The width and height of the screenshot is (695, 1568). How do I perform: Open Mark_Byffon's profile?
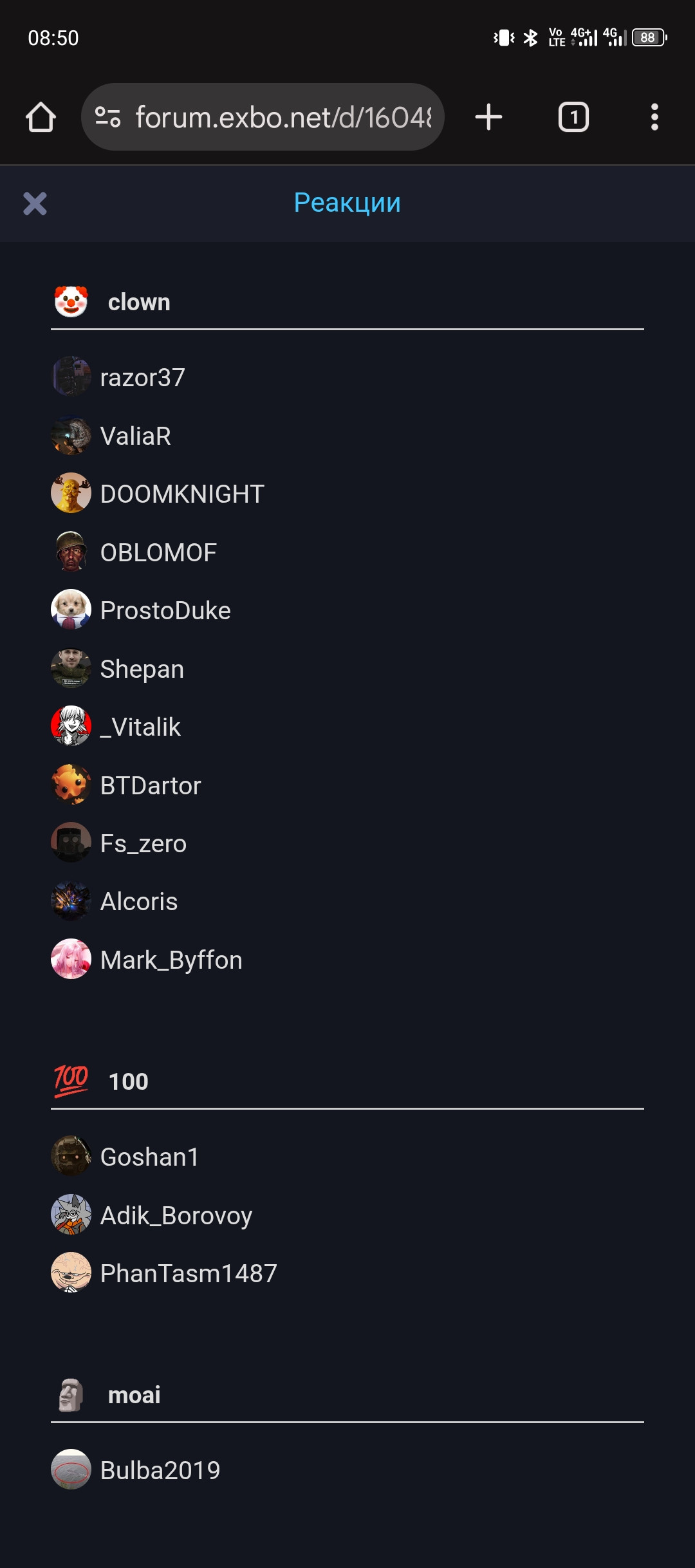(x=171, y=960)
